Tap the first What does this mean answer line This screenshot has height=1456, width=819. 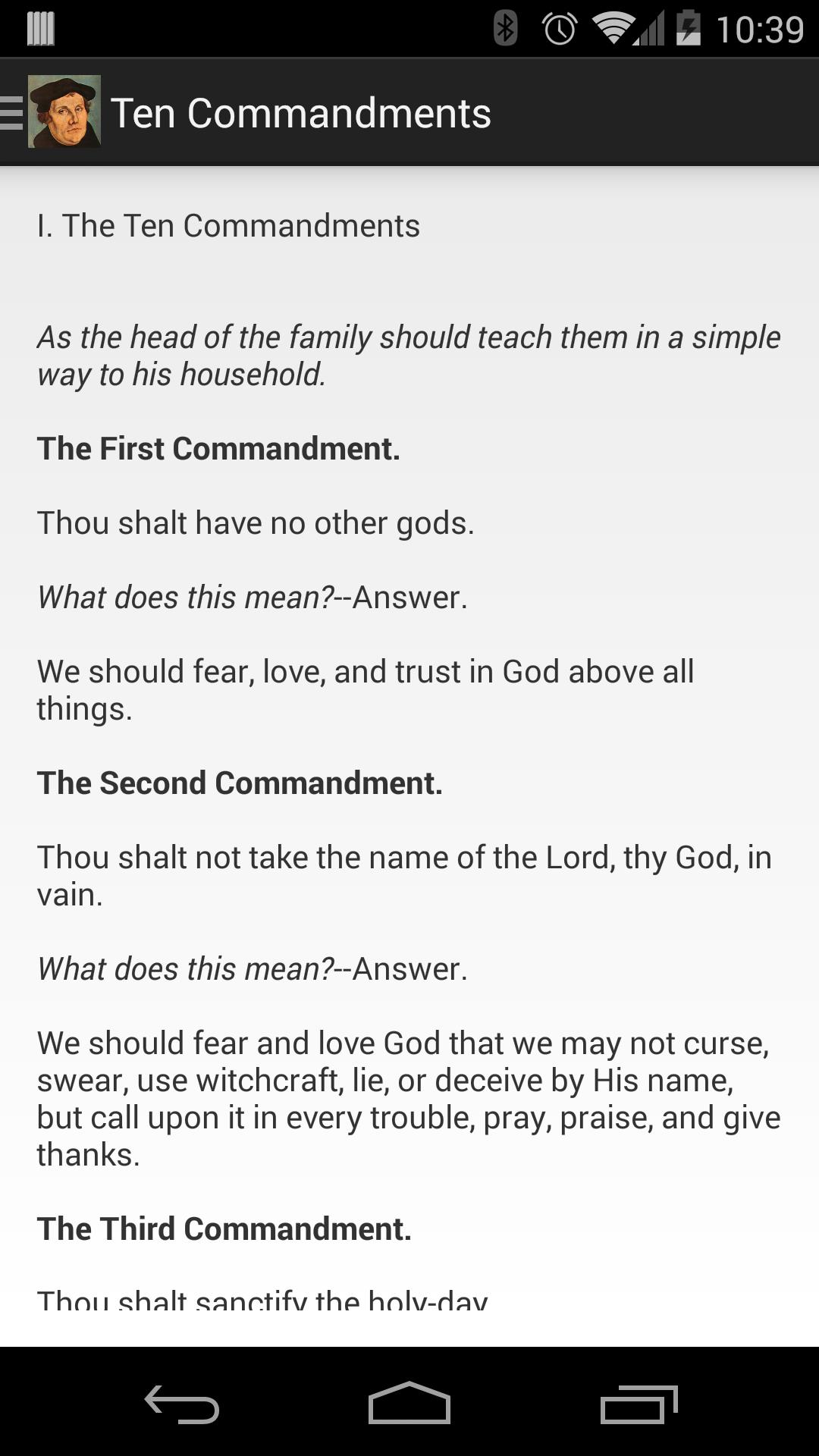[x=253, y=597]
